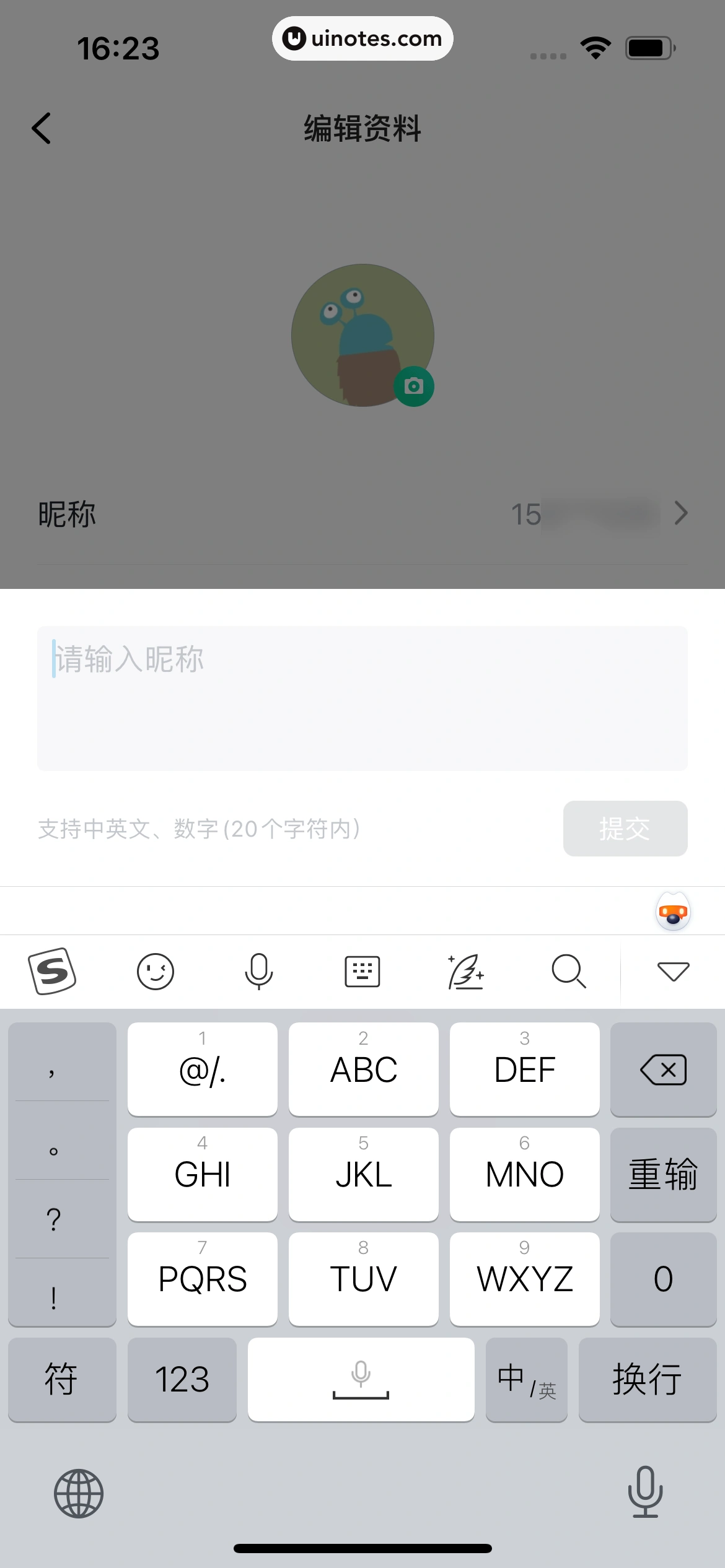
Task: Tap the Sogou logo on the keyboard
Action: tap(53, 971)
